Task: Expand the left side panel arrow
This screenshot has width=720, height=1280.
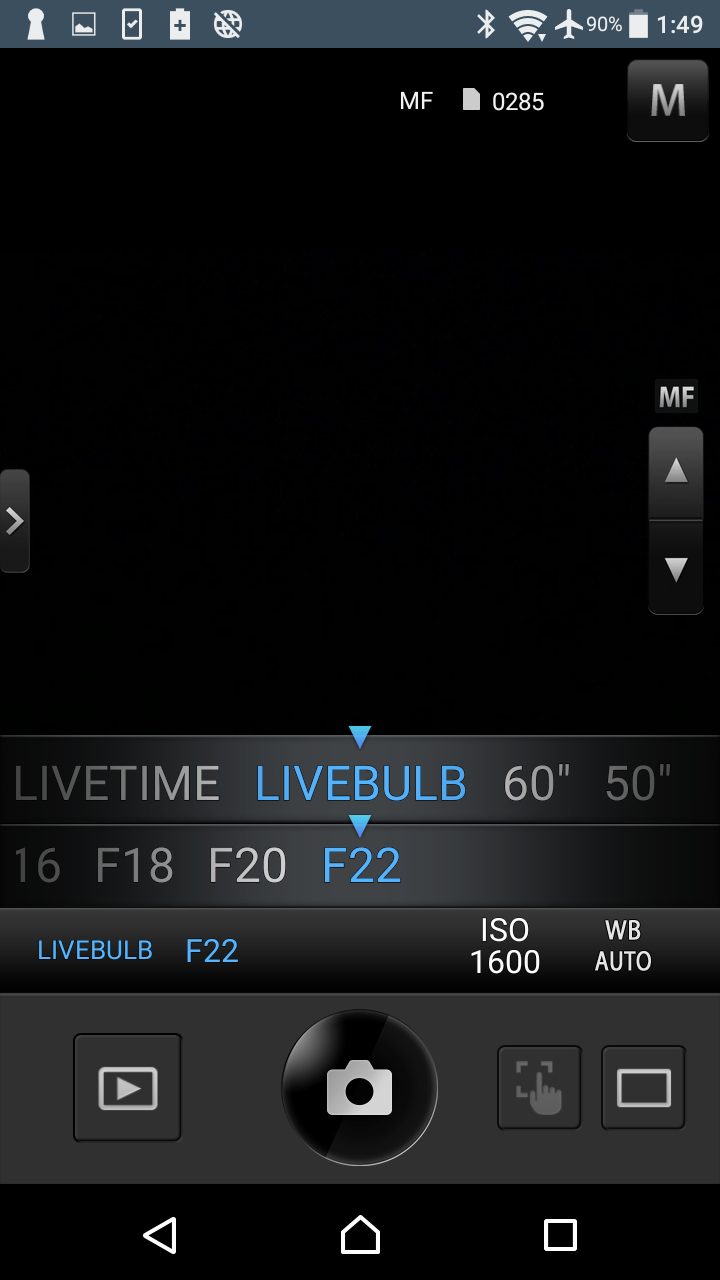Action: tap(14, 521)
